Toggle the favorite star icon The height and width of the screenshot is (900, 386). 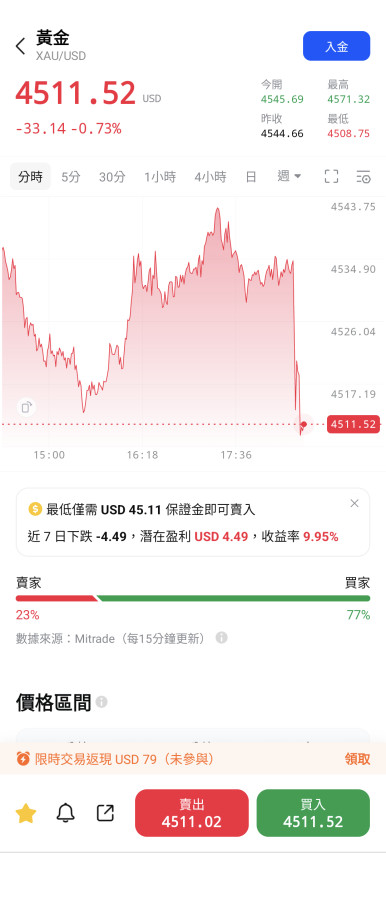26,813
